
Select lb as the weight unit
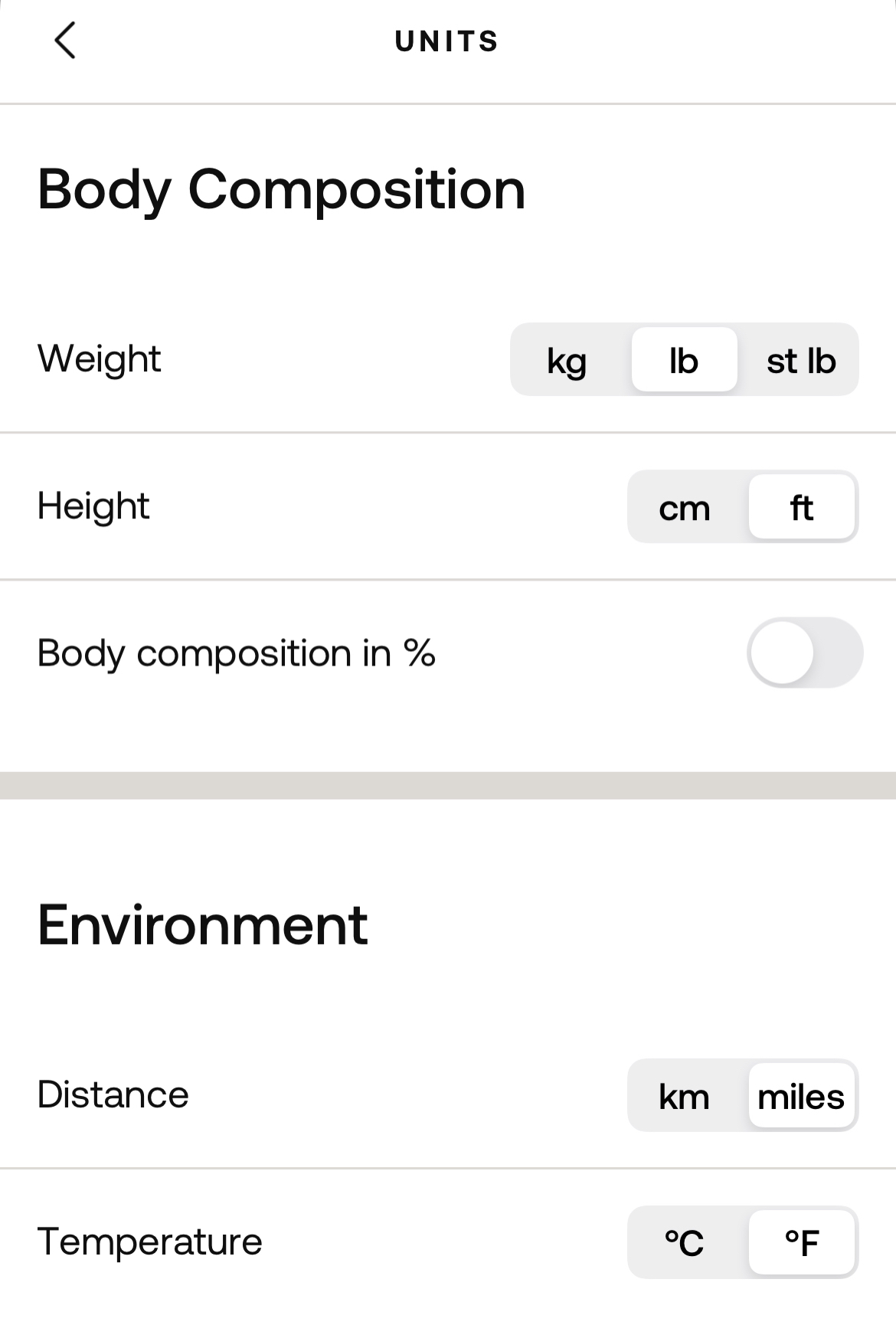tap(684, 360)
